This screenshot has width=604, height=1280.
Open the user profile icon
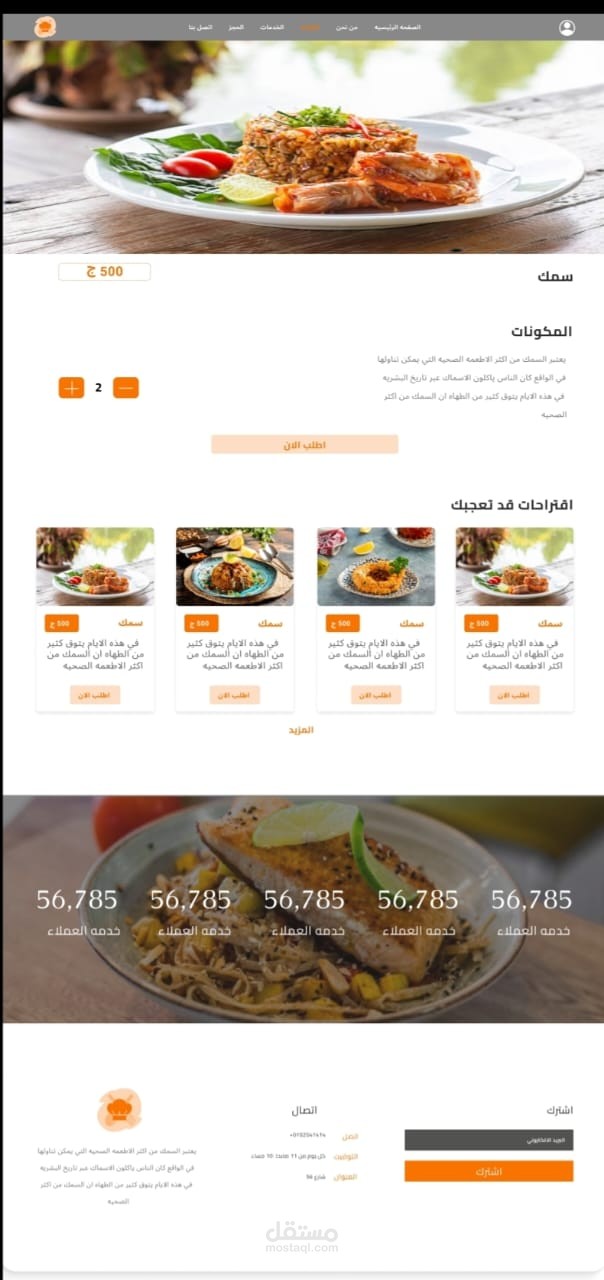567,27
